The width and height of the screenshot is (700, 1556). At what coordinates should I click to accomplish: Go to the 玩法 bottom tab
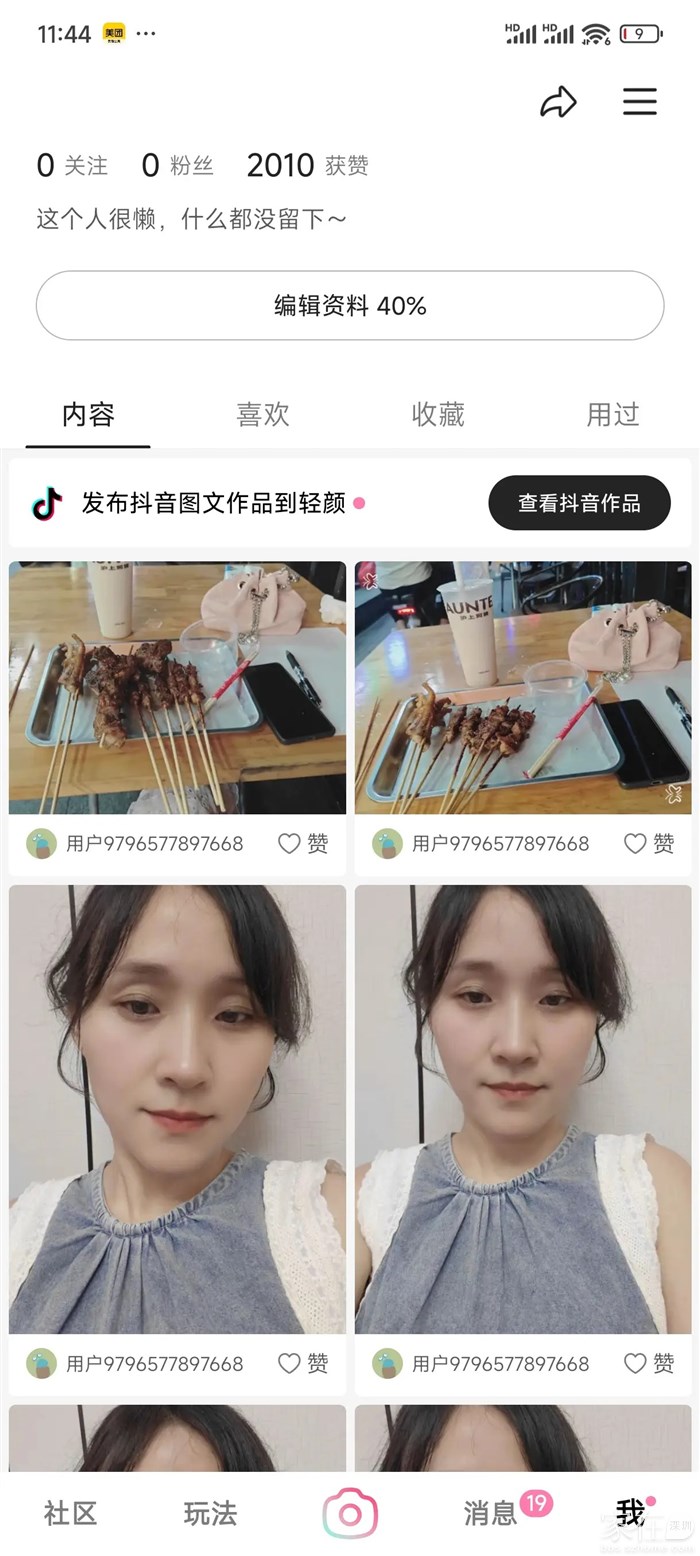(210, 1513)
